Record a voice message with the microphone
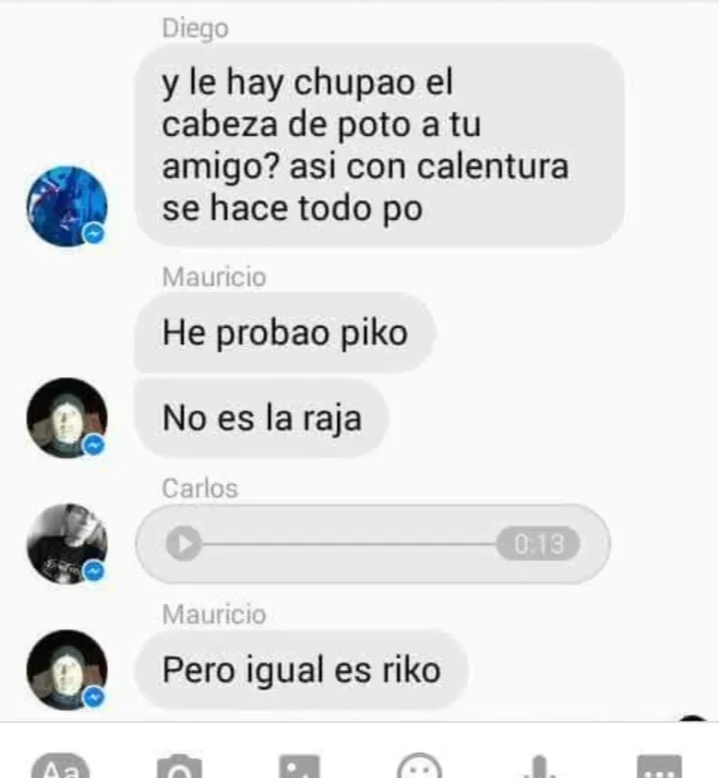The image size is (719, 778). coord(539,768)
